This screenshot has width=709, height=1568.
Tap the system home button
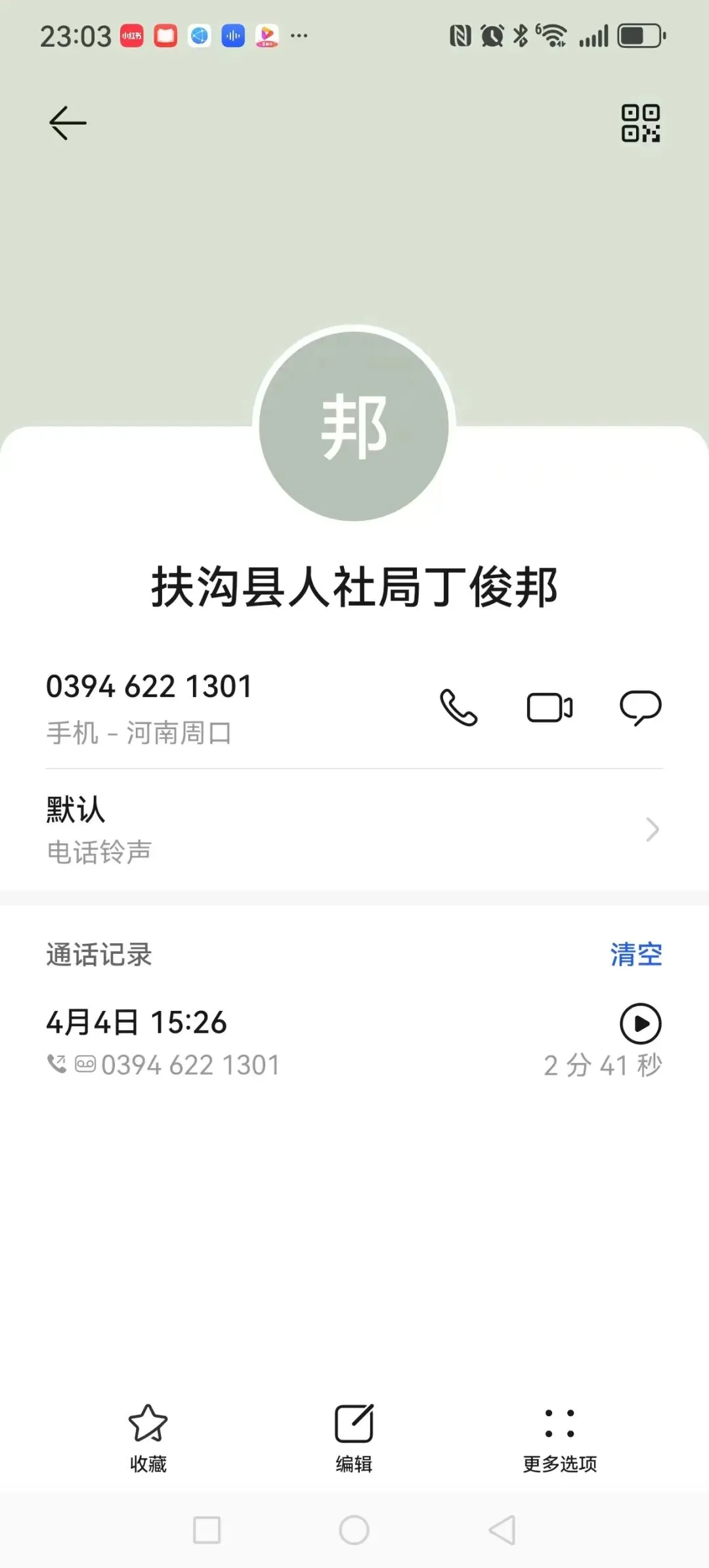(x=354, y=1530)
